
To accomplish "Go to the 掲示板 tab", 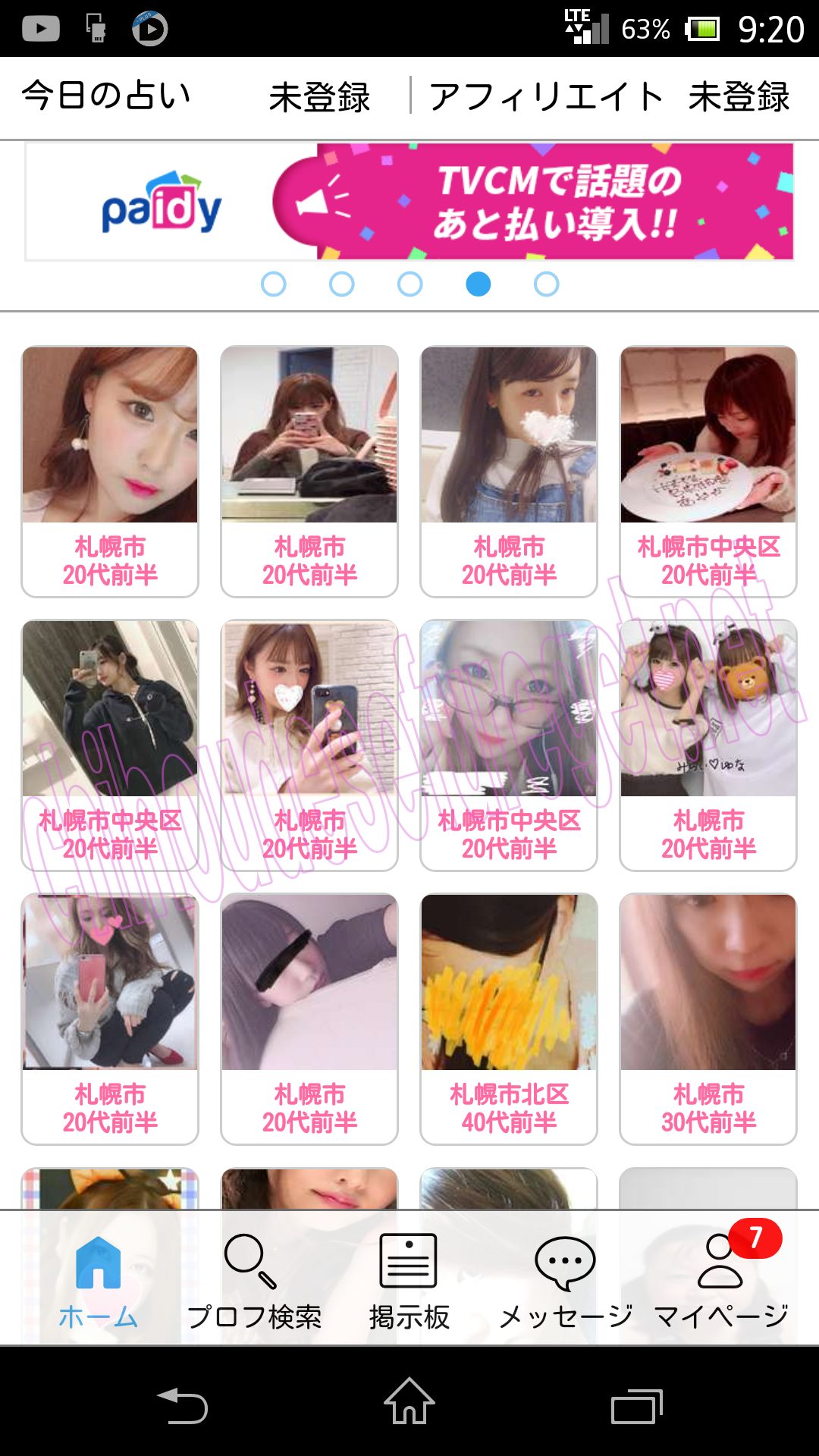I will pos(409,1282).
